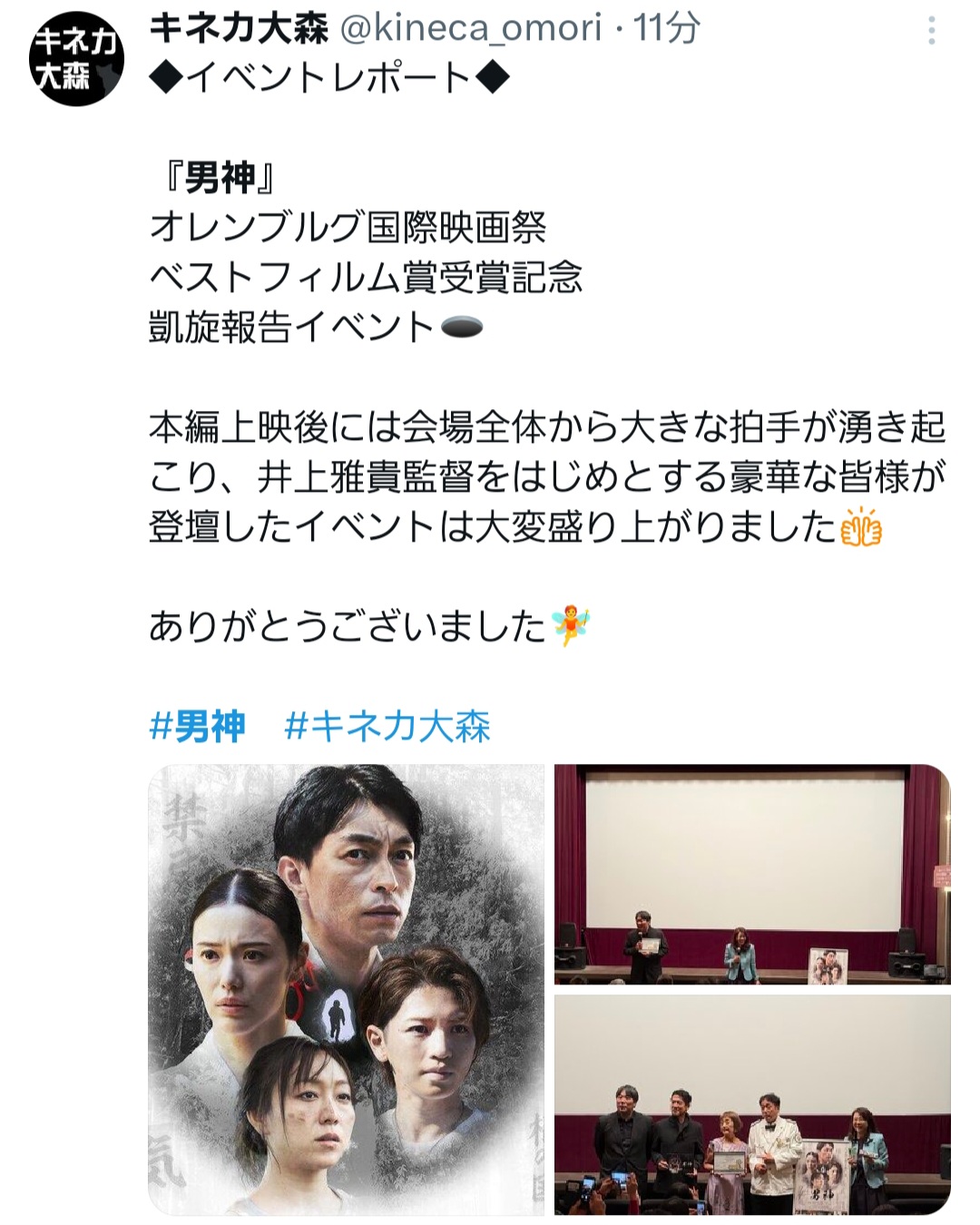View the group photo on stage

[x=752, y=1104]
